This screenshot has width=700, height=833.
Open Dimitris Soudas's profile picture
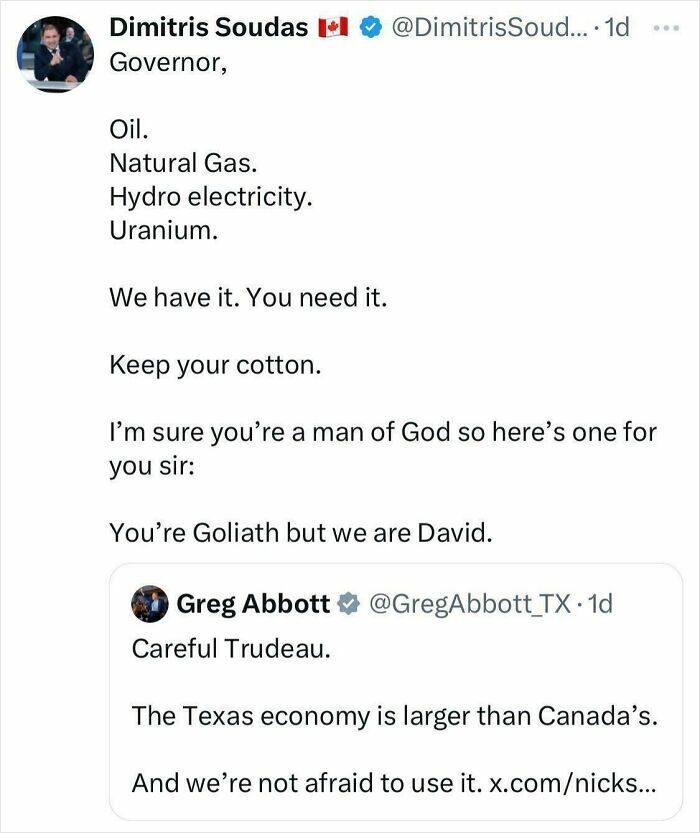56,55
